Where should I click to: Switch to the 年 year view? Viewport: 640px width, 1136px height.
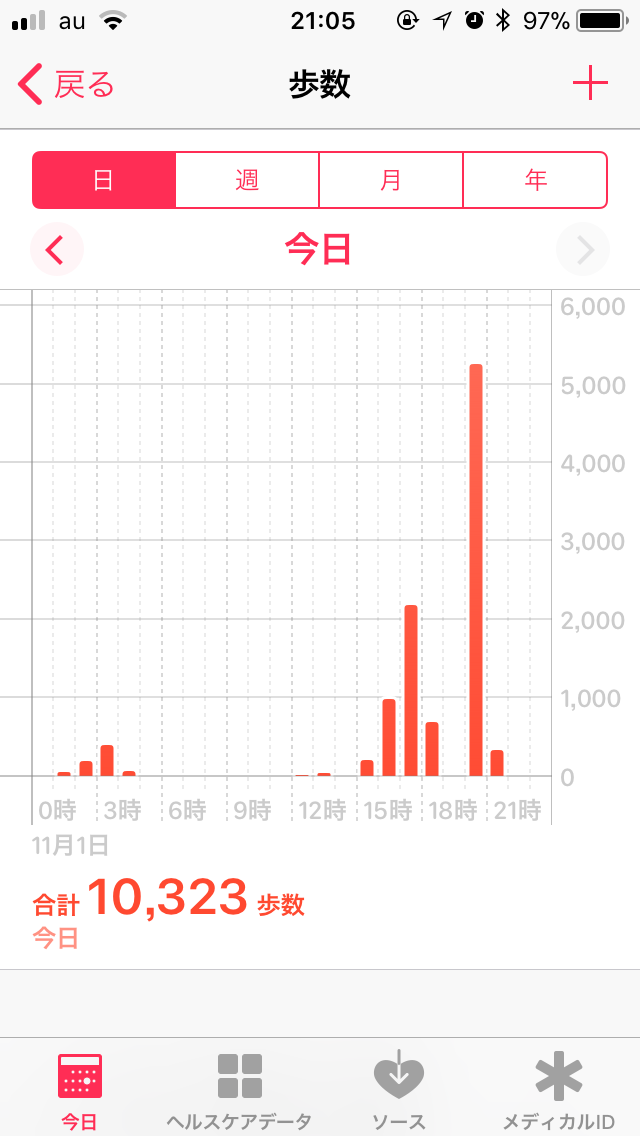tap(535, 180)
